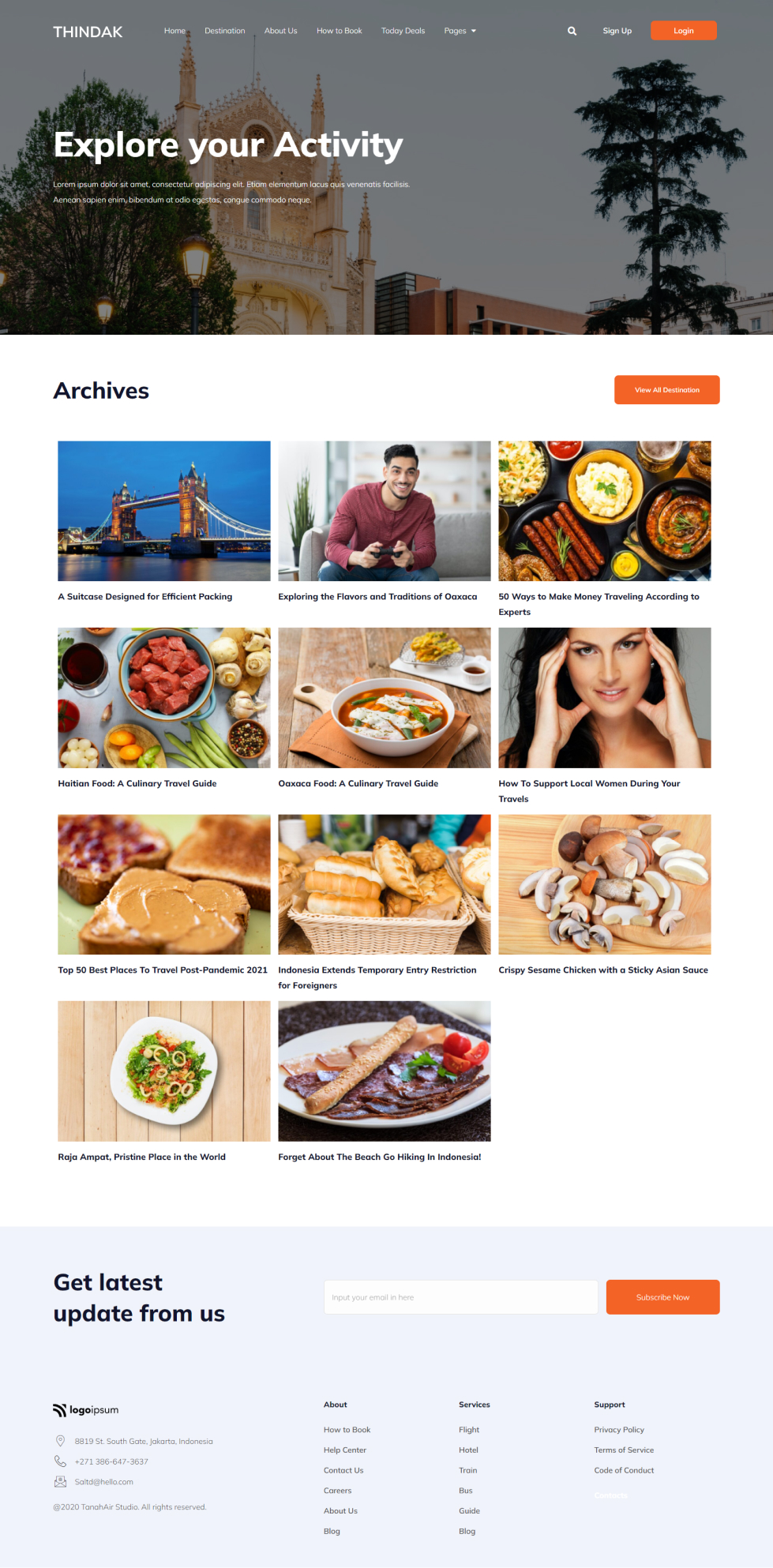Go to Destination page
The width and height of the screenshot is (773, 1568).
tap(224, 31)
